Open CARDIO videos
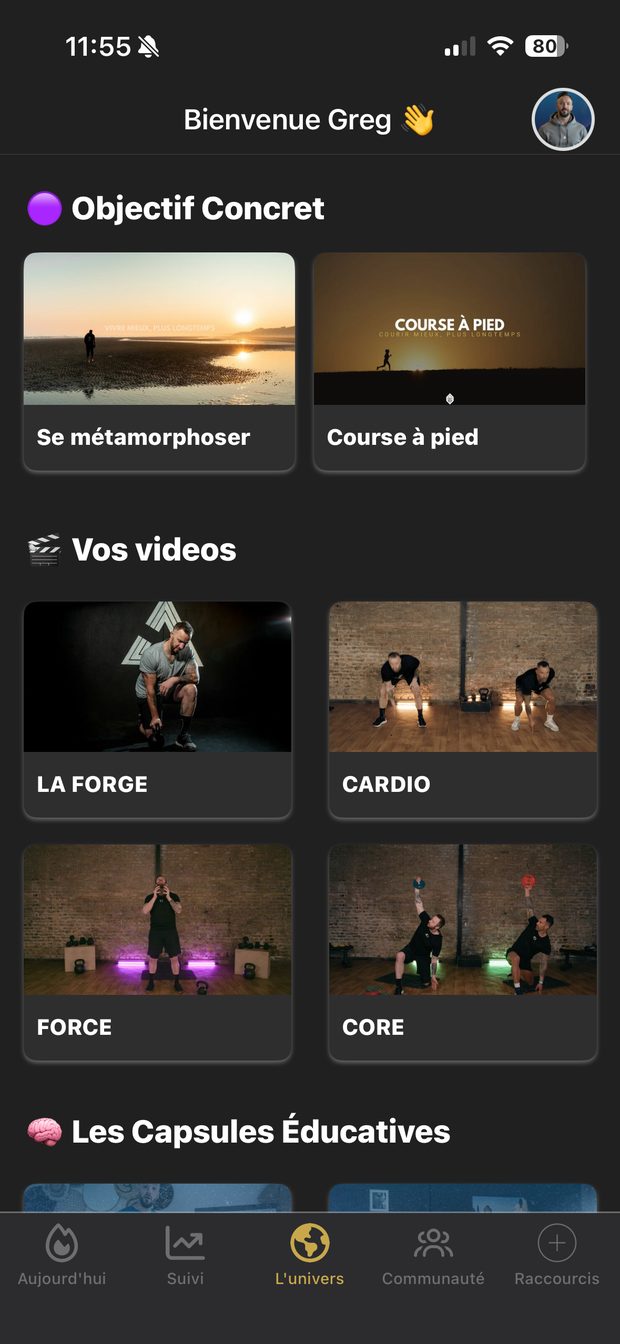 coord(463,710)
